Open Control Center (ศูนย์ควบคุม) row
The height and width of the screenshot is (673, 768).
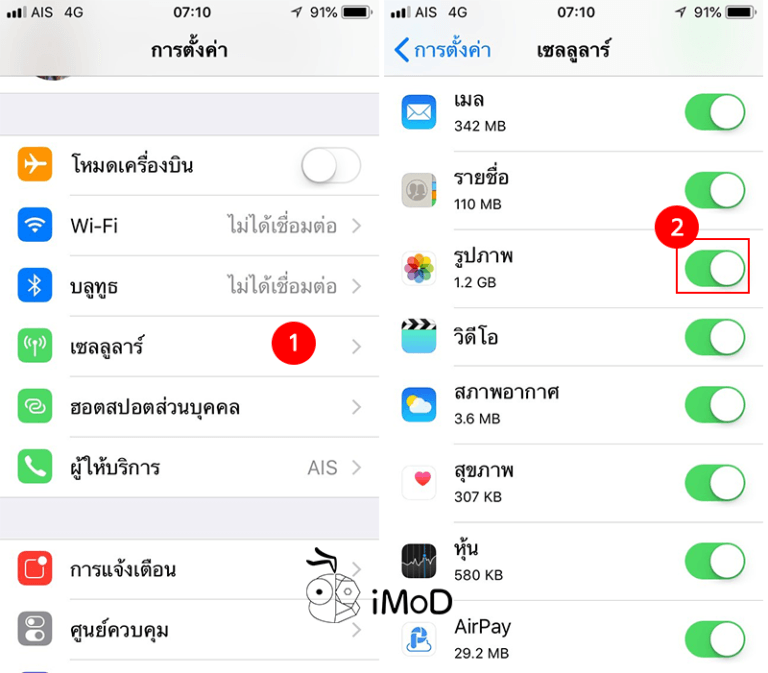190,630
